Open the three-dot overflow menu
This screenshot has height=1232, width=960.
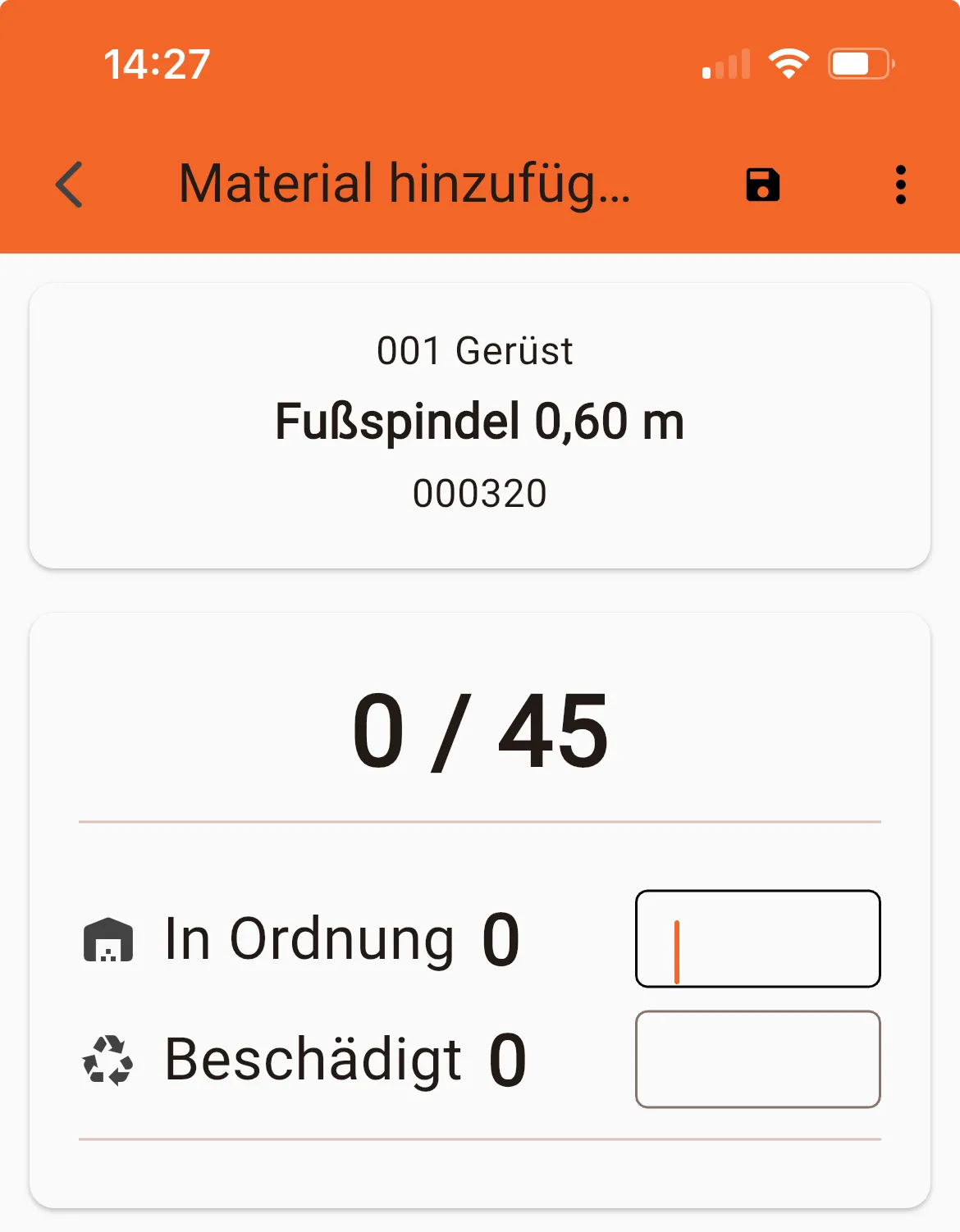coord(900,185)
